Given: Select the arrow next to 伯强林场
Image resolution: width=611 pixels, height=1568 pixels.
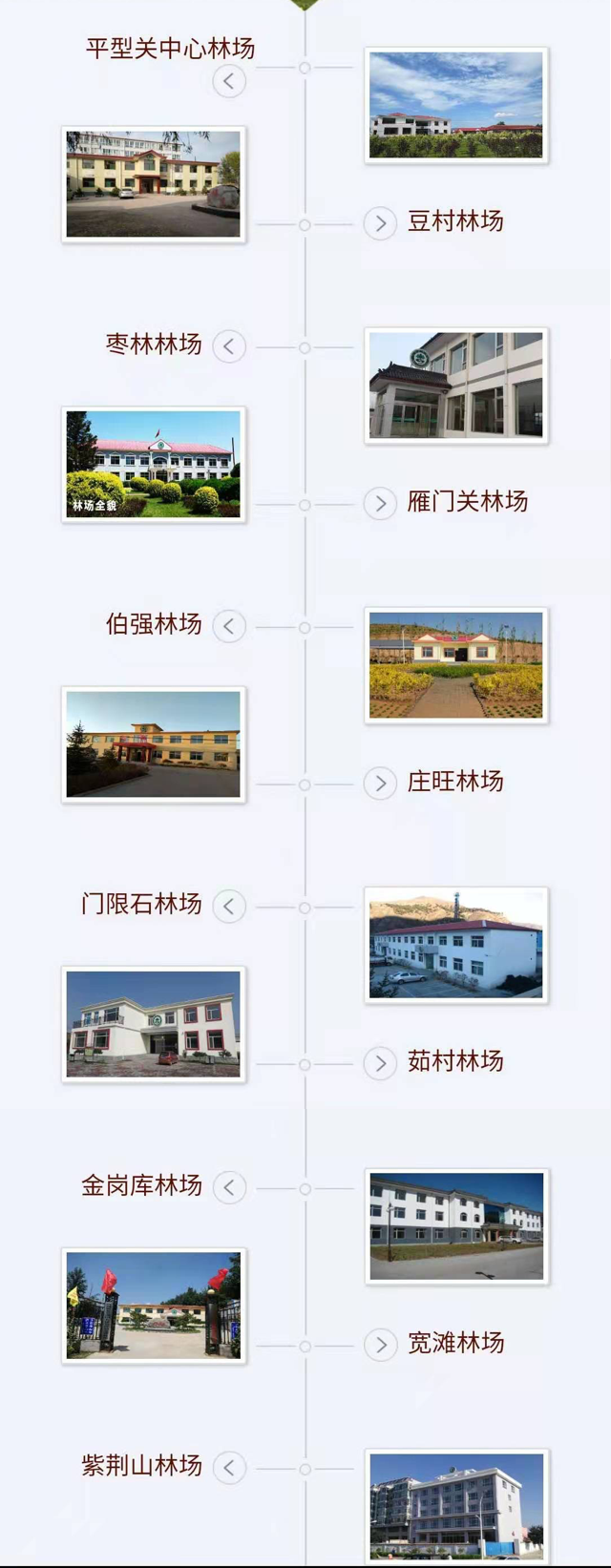Looking at the screenshot, I should [x=228, y=626].
